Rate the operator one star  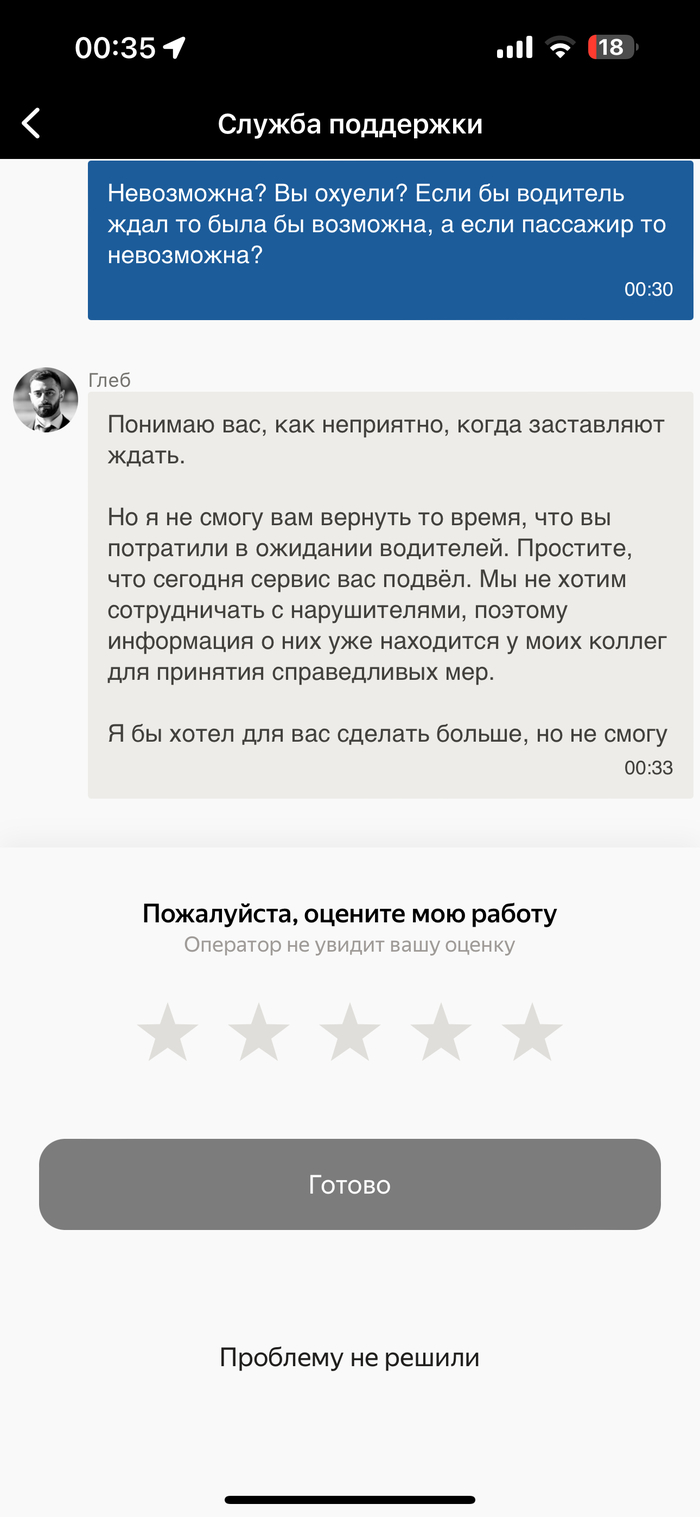[167, 1033]
